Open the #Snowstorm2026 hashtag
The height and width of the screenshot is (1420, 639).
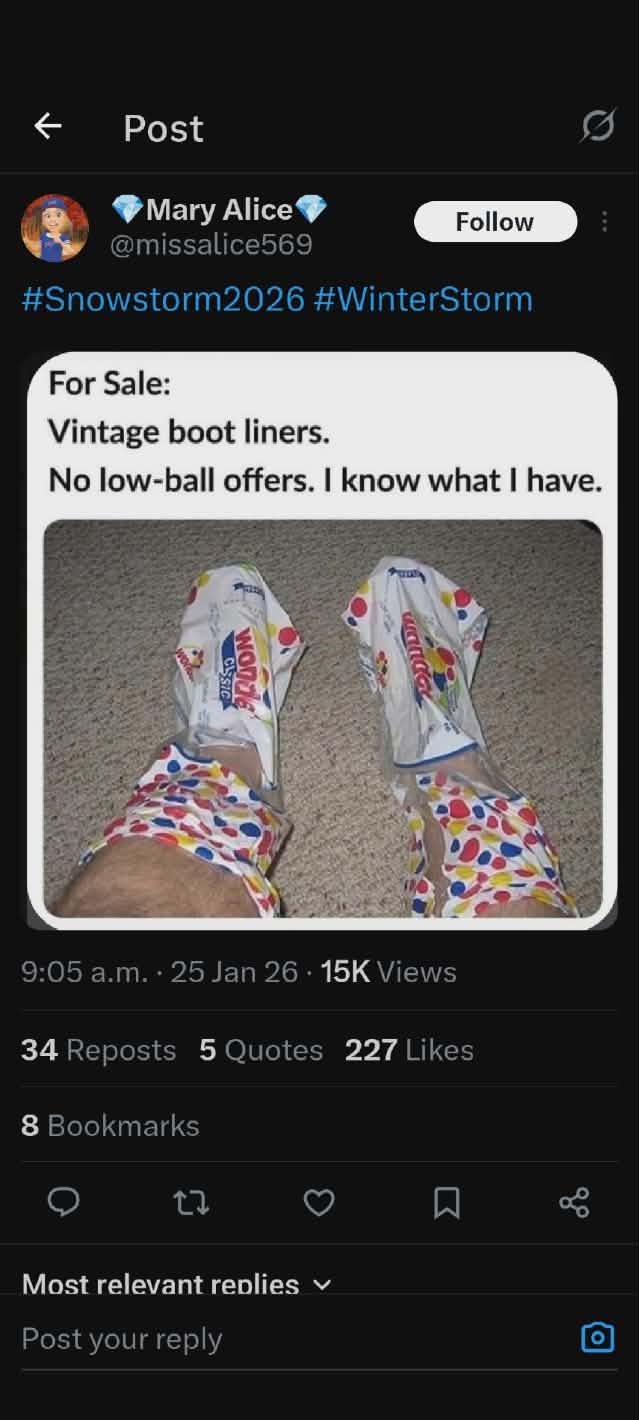pos(162,299)
